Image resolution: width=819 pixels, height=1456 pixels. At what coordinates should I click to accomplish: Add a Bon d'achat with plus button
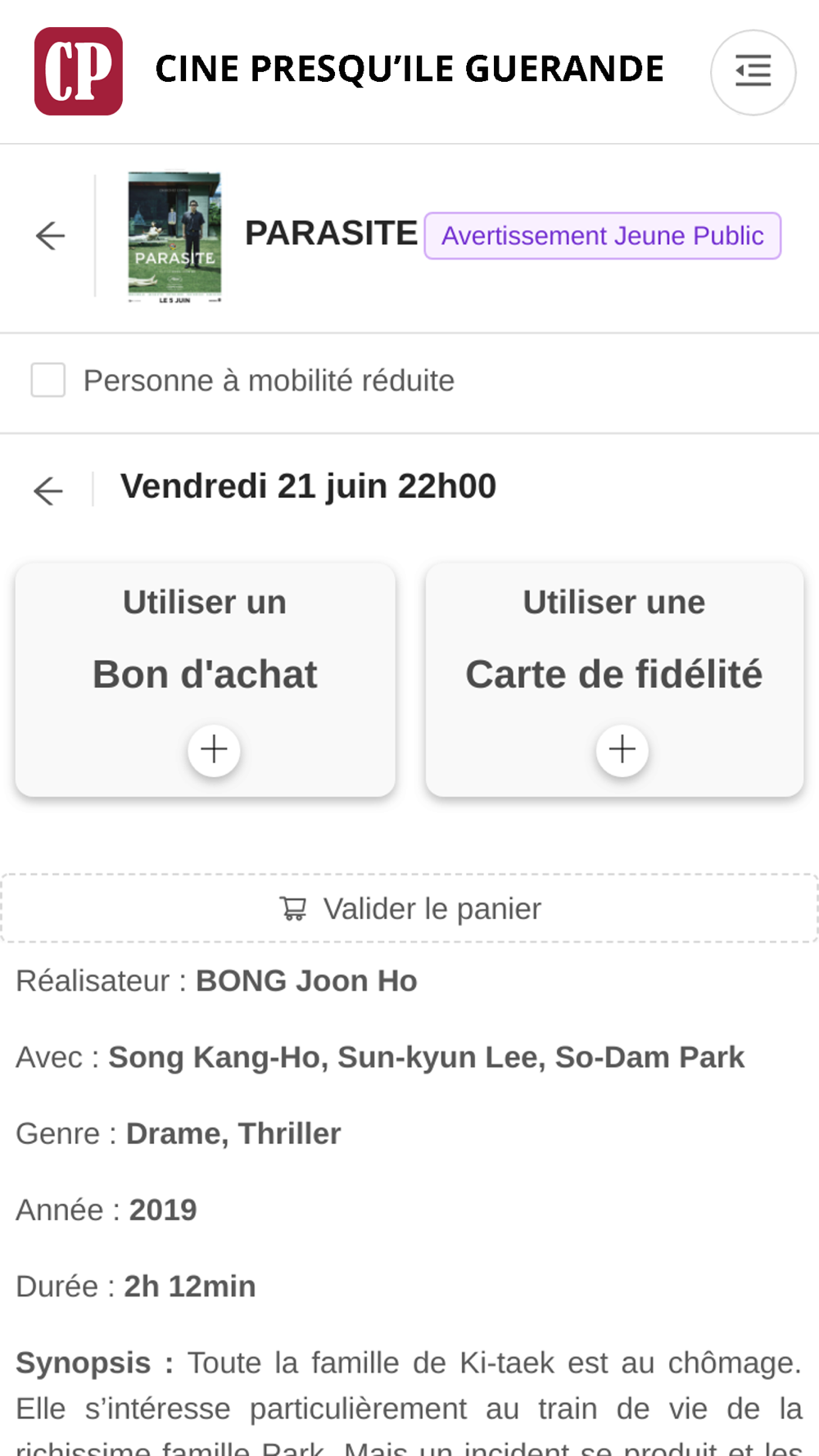214,749
